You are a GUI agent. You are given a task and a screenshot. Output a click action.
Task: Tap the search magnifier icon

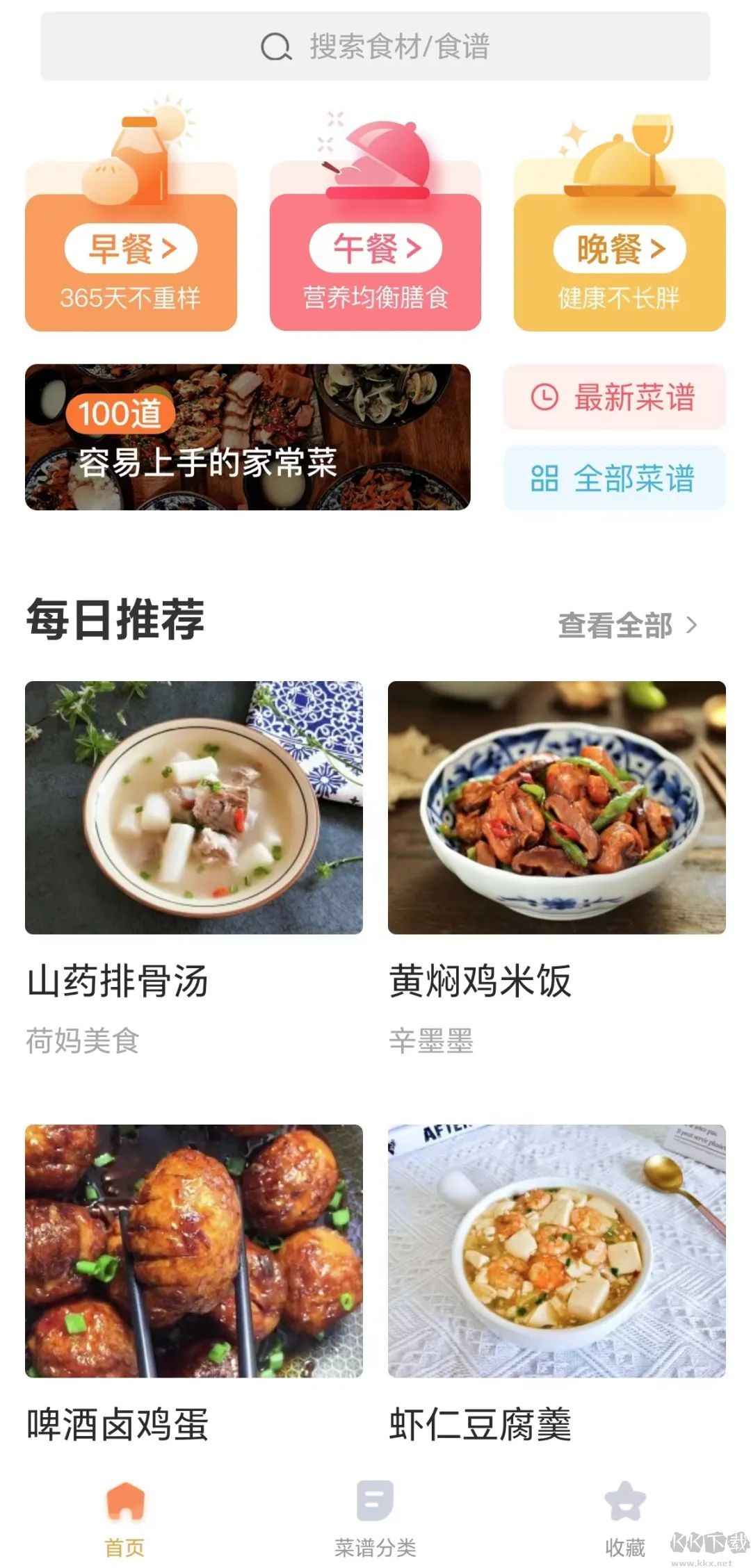[x=274, y=46]
